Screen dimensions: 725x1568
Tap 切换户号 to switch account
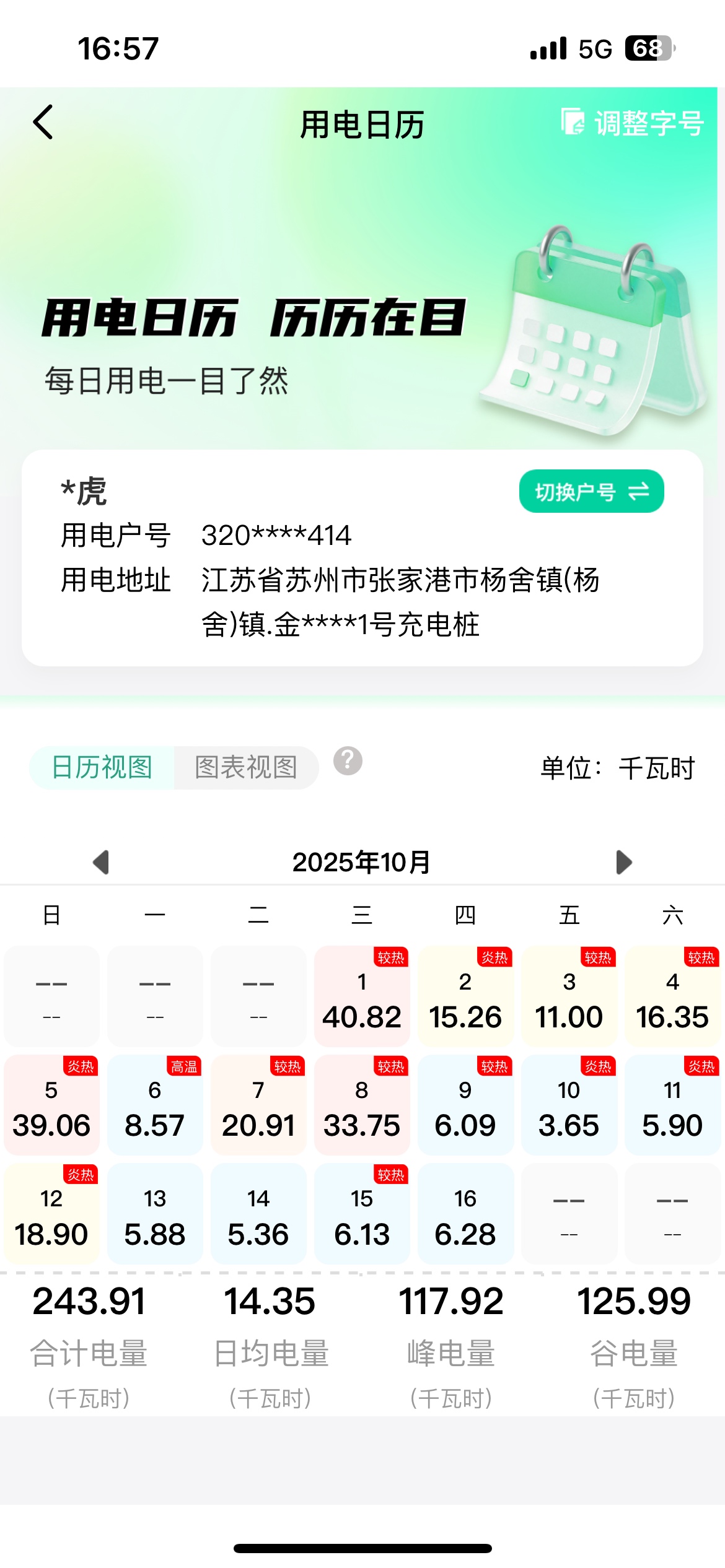point(591,492)
